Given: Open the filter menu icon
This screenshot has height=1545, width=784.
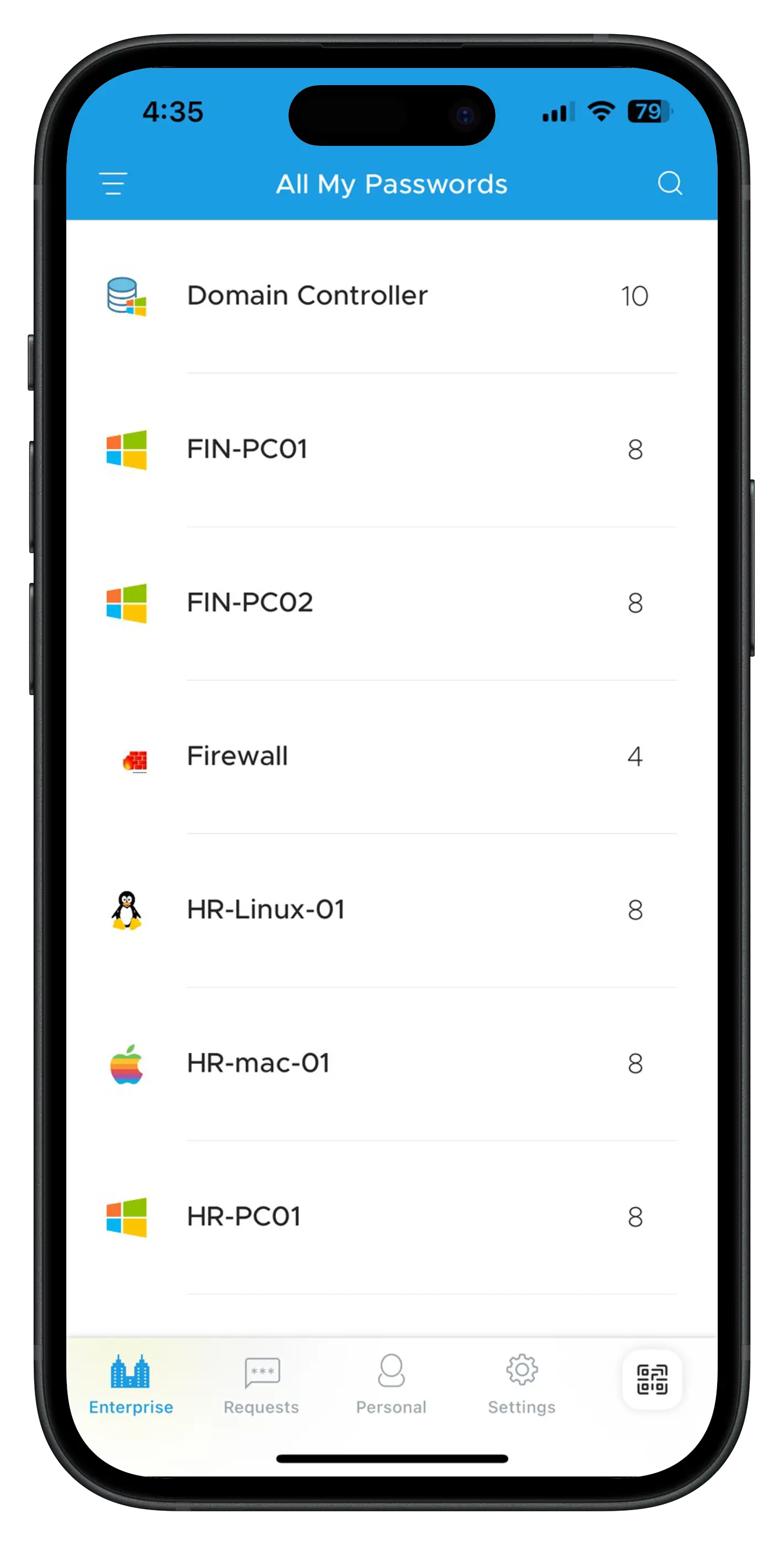Looking at the screenshot, I should click(x=113, y=183).
